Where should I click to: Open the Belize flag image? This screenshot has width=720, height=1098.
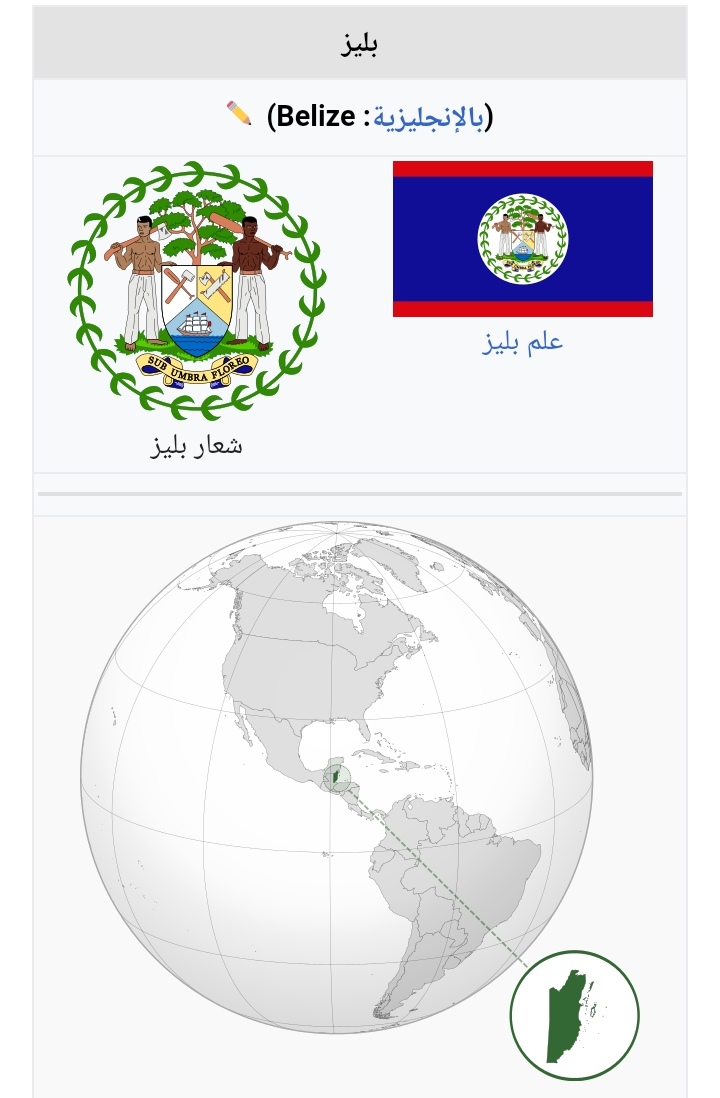click(522, 239)
